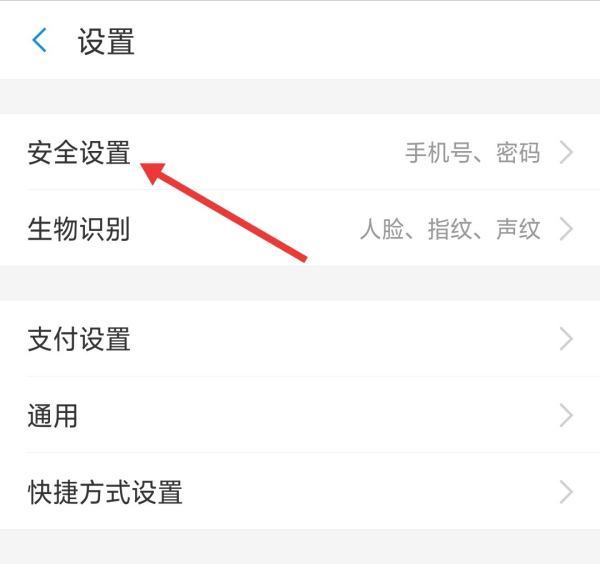The height and width of the screenshot is (584, 600).
Task: Open 快捷方式设置
Action: (x=300, y=492)
